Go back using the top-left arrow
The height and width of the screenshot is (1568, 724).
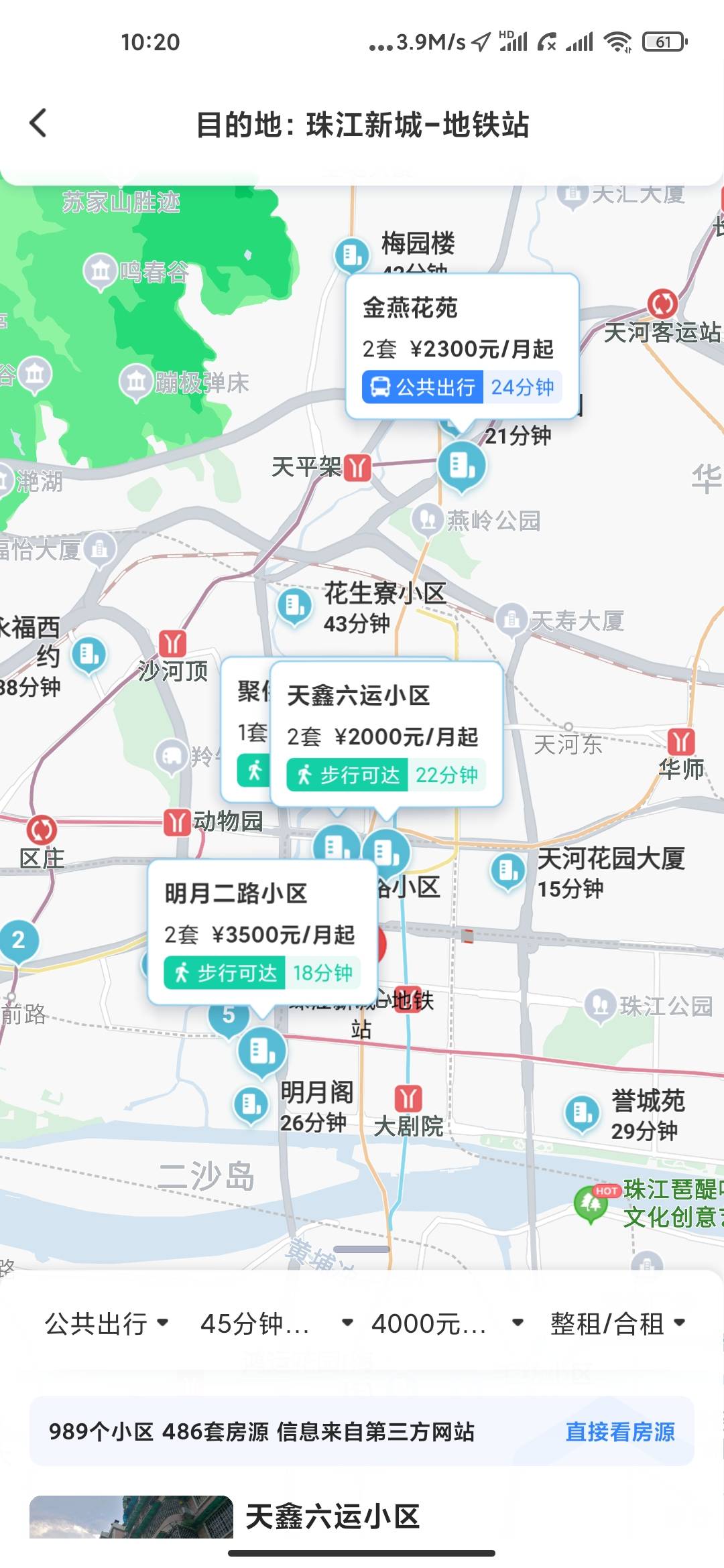point(39,123)
